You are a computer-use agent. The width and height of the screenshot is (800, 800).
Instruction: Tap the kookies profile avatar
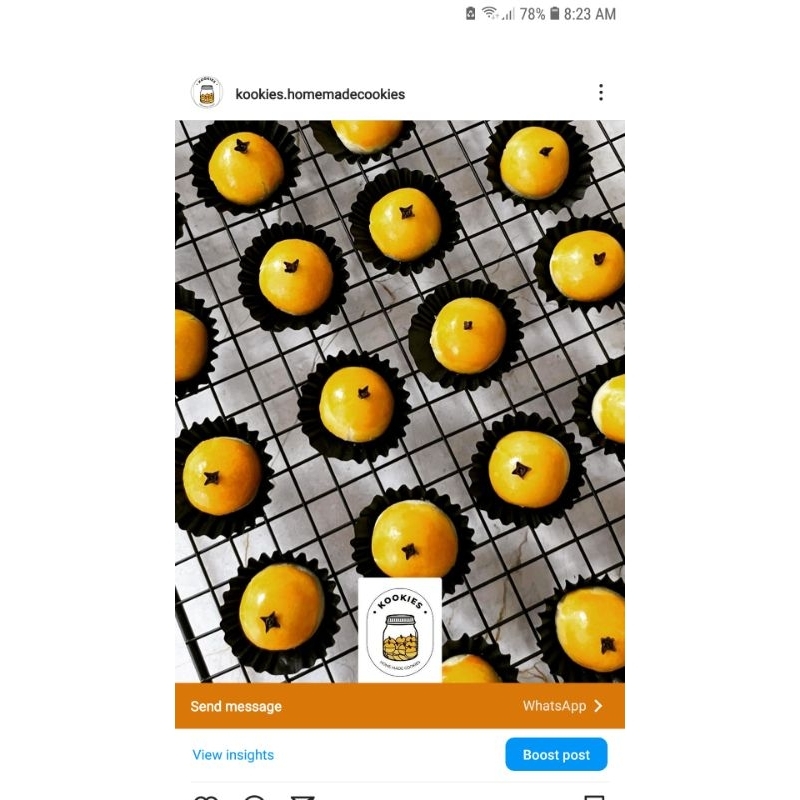point(207,92)
